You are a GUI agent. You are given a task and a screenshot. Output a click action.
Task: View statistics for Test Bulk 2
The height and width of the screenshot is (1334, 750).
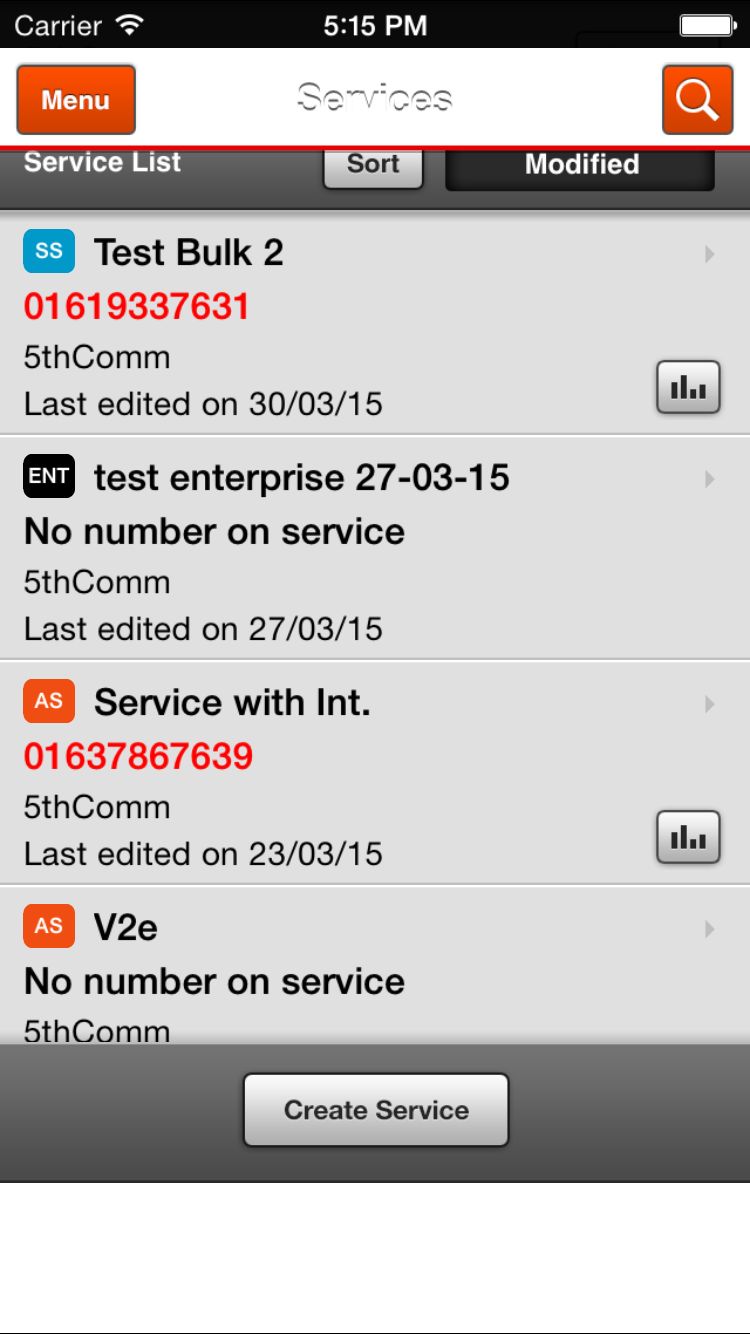(x=688, y=387)
